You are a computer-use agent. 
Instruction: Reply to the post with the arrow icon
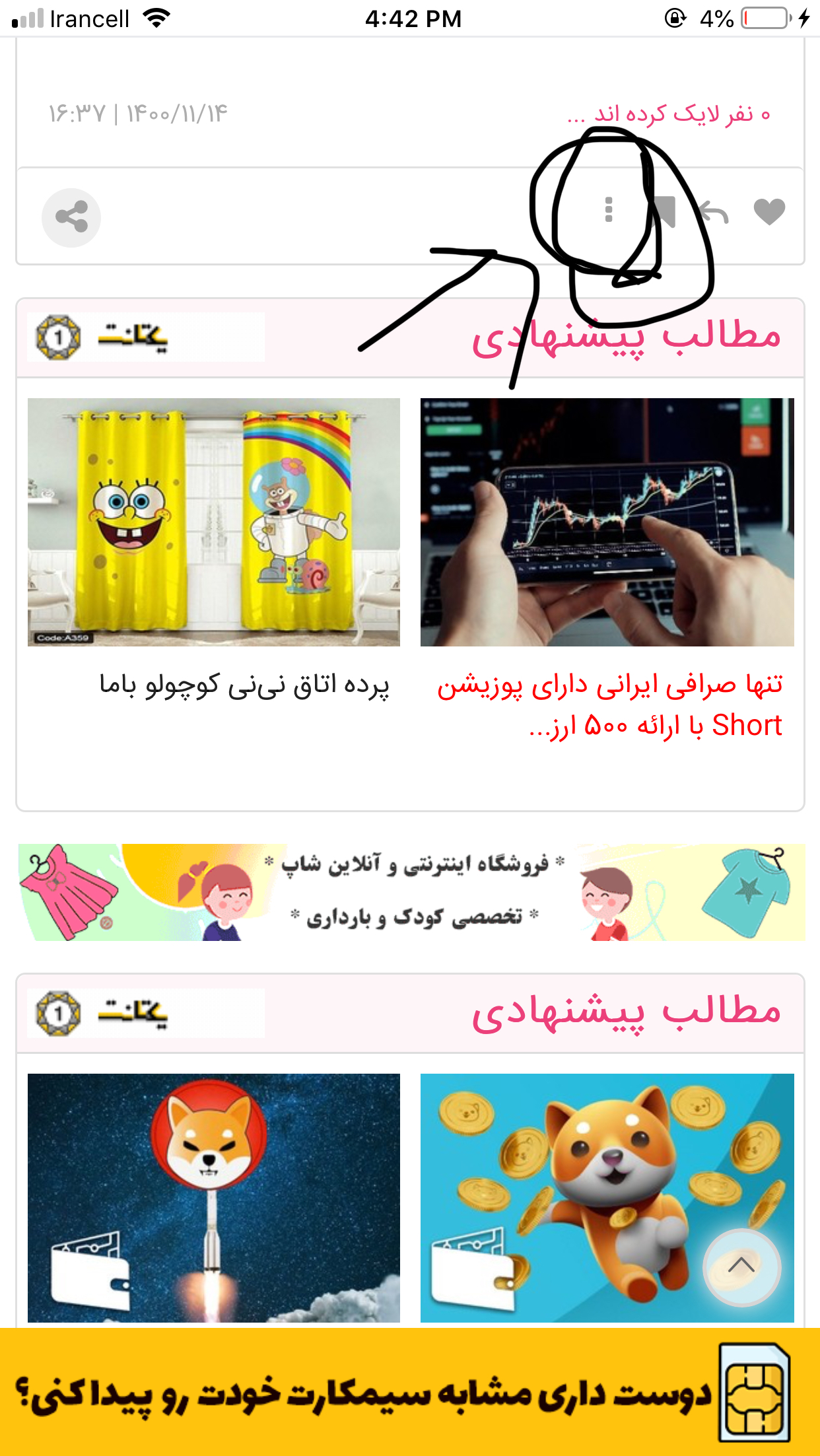[714, 213]
